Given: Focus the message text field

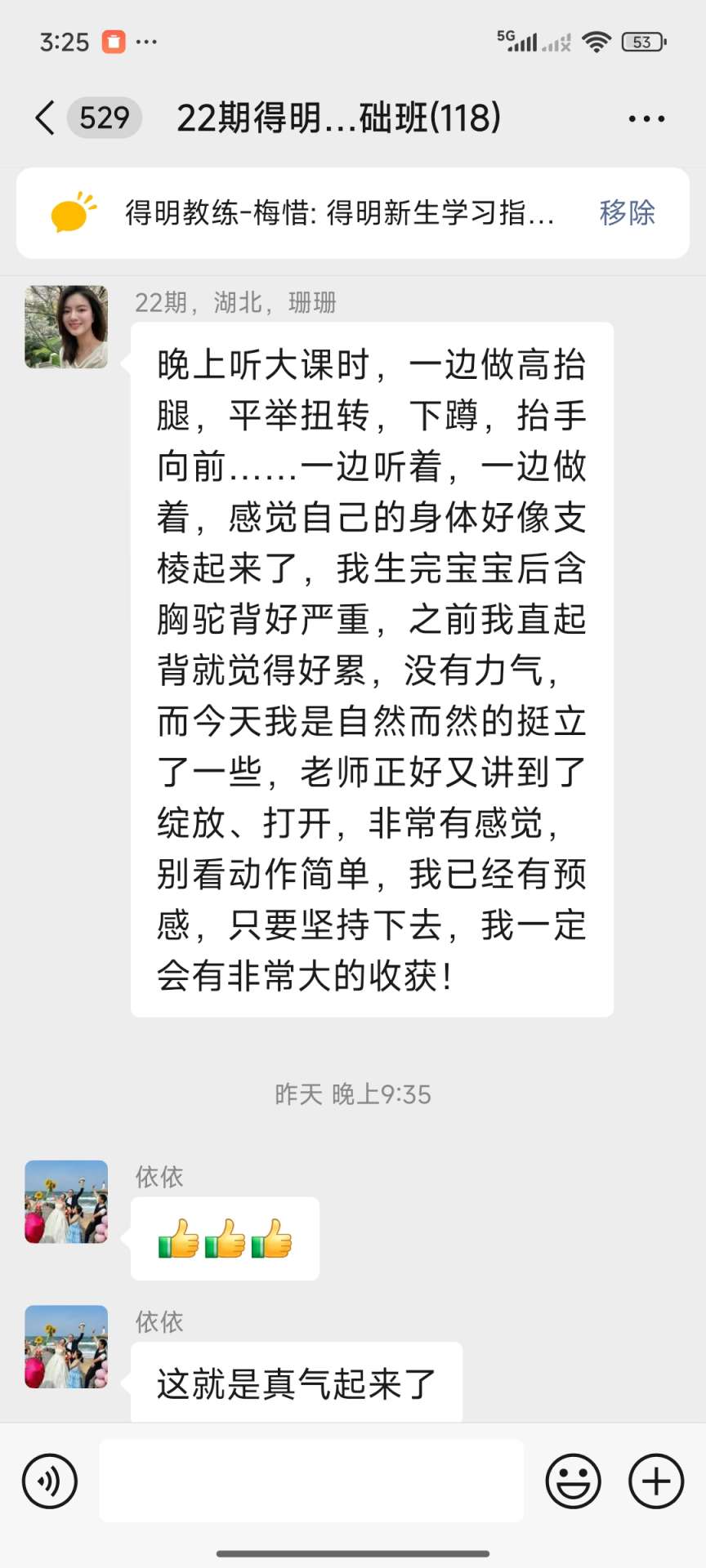Looking at the screenshot, I should (x=311, y=1481).
